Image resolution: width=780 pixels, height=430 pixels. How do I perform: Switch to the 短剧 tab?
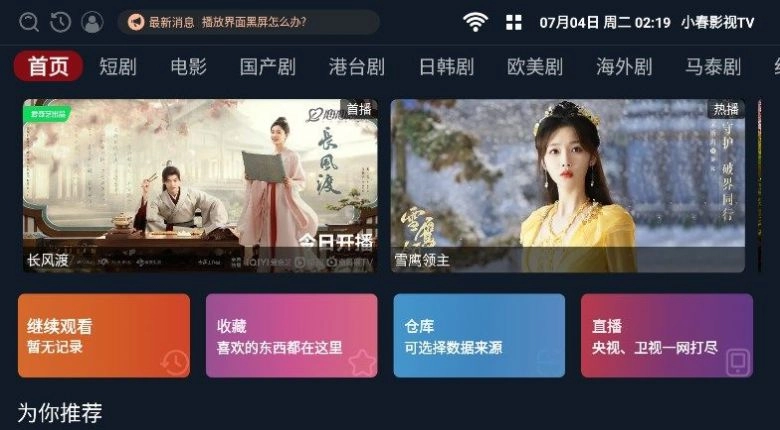pyautogui.click(x=118, y=67)
